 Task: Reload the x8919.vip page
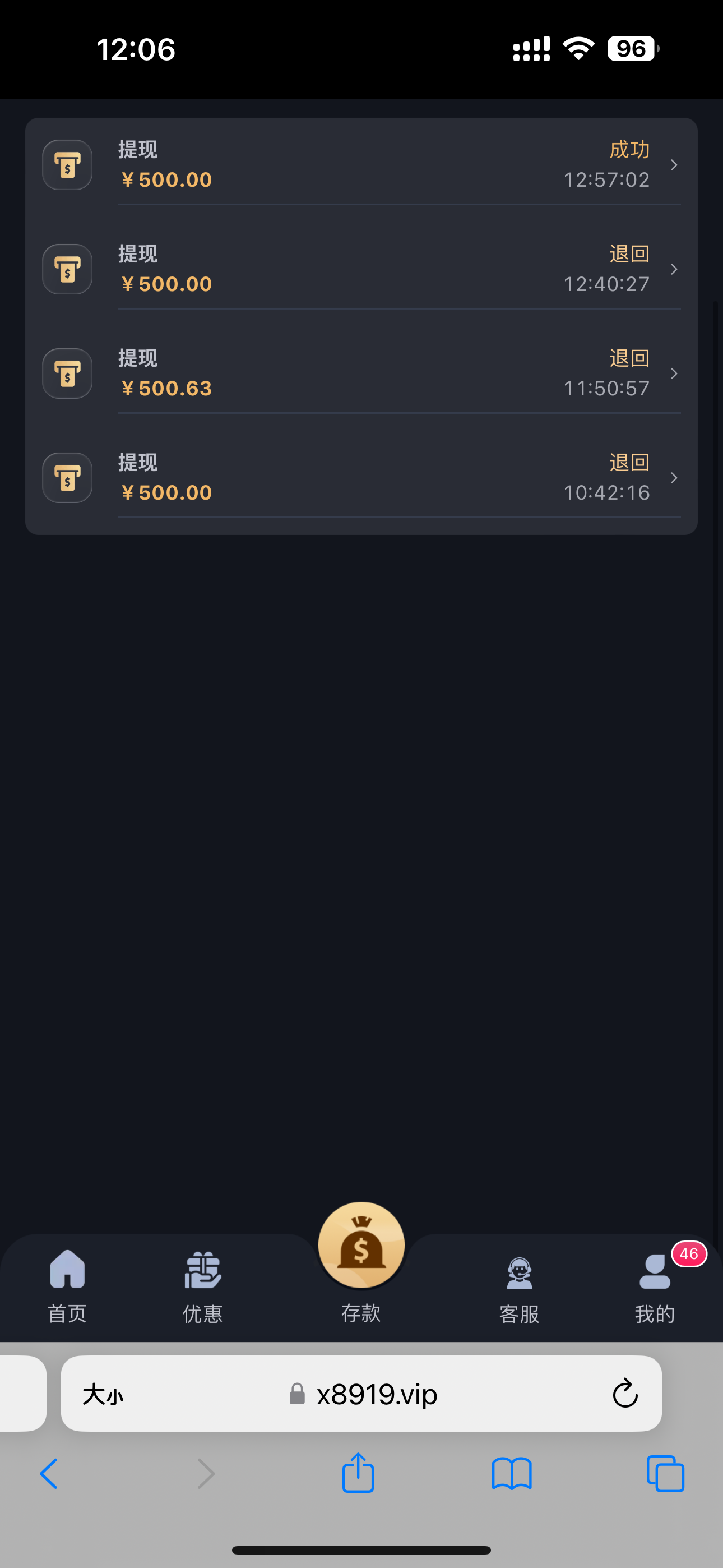tap(624, 1395)
